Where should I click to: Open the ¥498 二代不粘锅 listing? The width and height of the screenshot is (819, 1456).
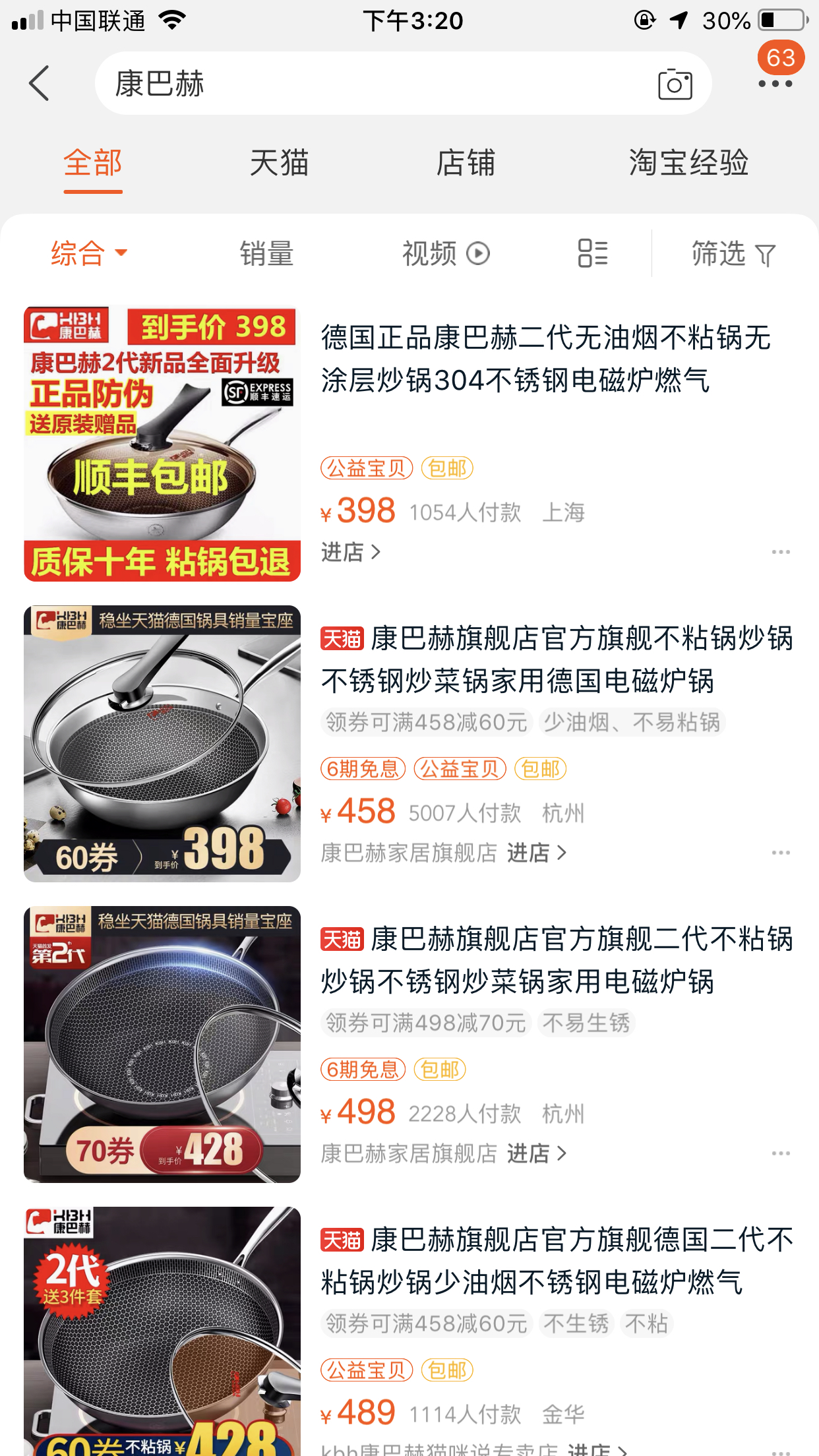(557, 960)
